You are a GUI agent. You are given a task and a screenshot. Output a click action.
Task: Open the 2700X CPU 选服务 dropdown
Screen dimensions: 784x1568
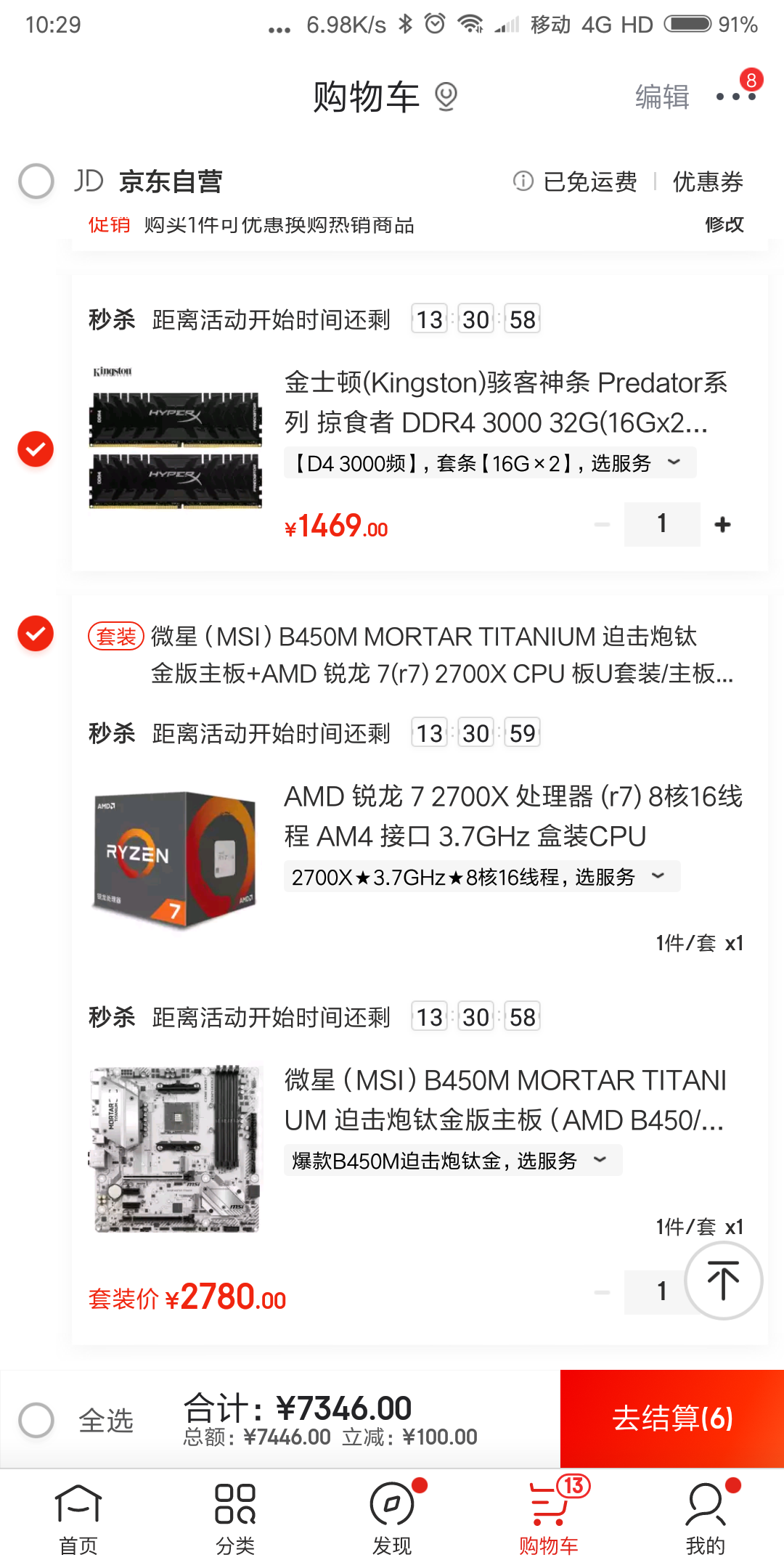(658, 876)
